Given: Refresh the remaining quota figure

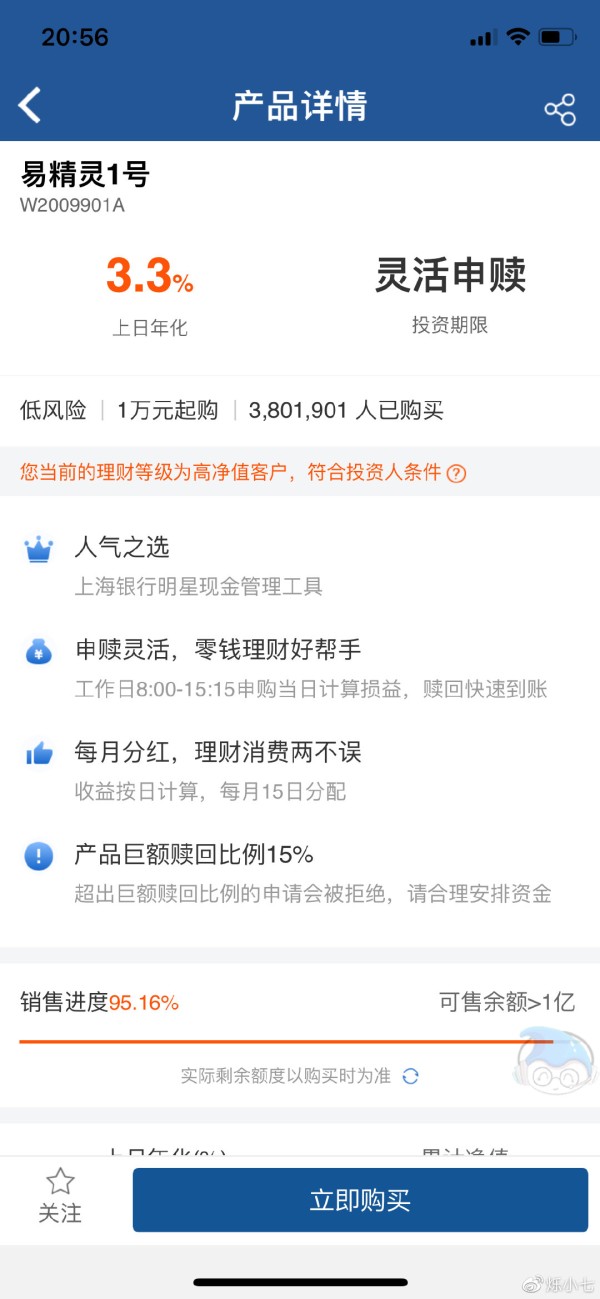Looking at the screenshot, I should 410,1076.
